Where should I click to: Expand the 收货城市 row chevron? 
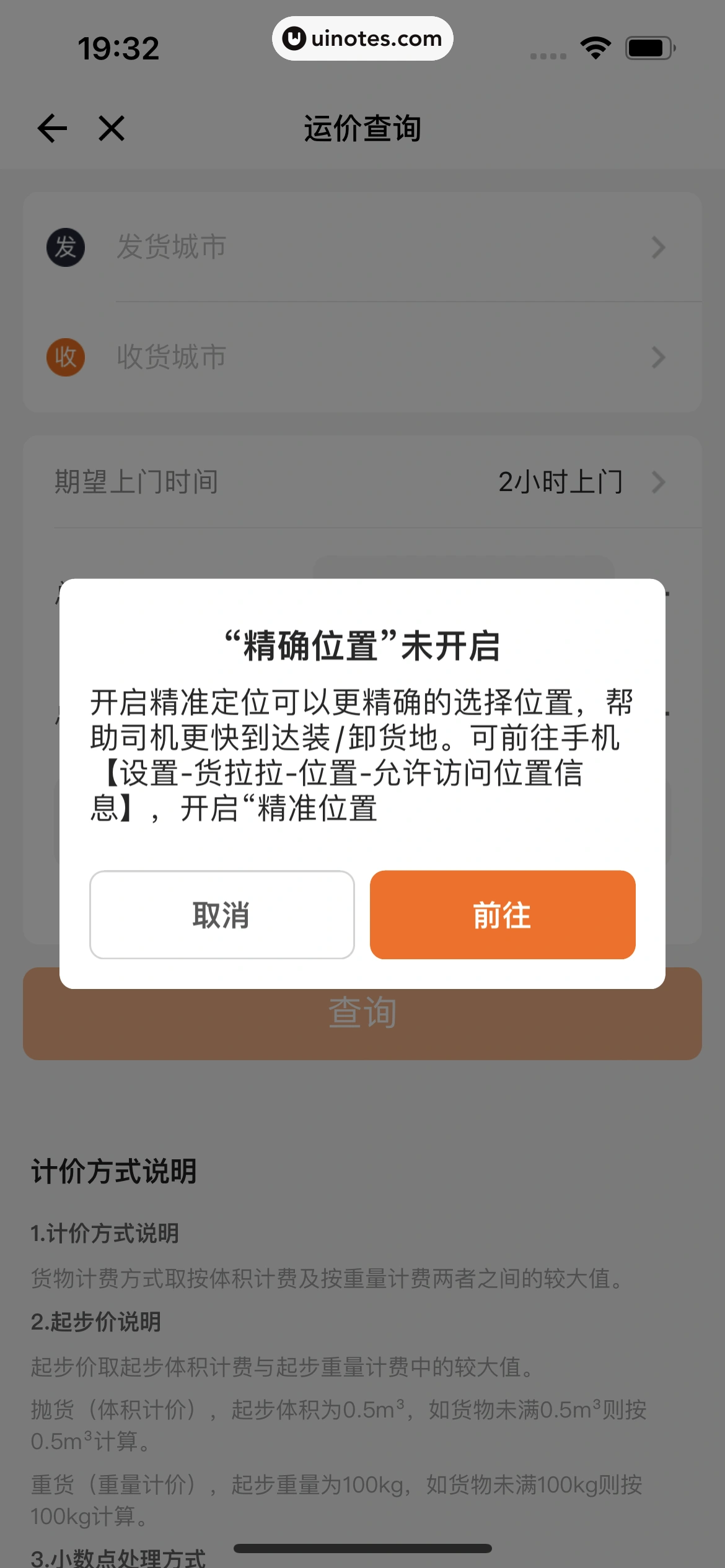point(659,357)
